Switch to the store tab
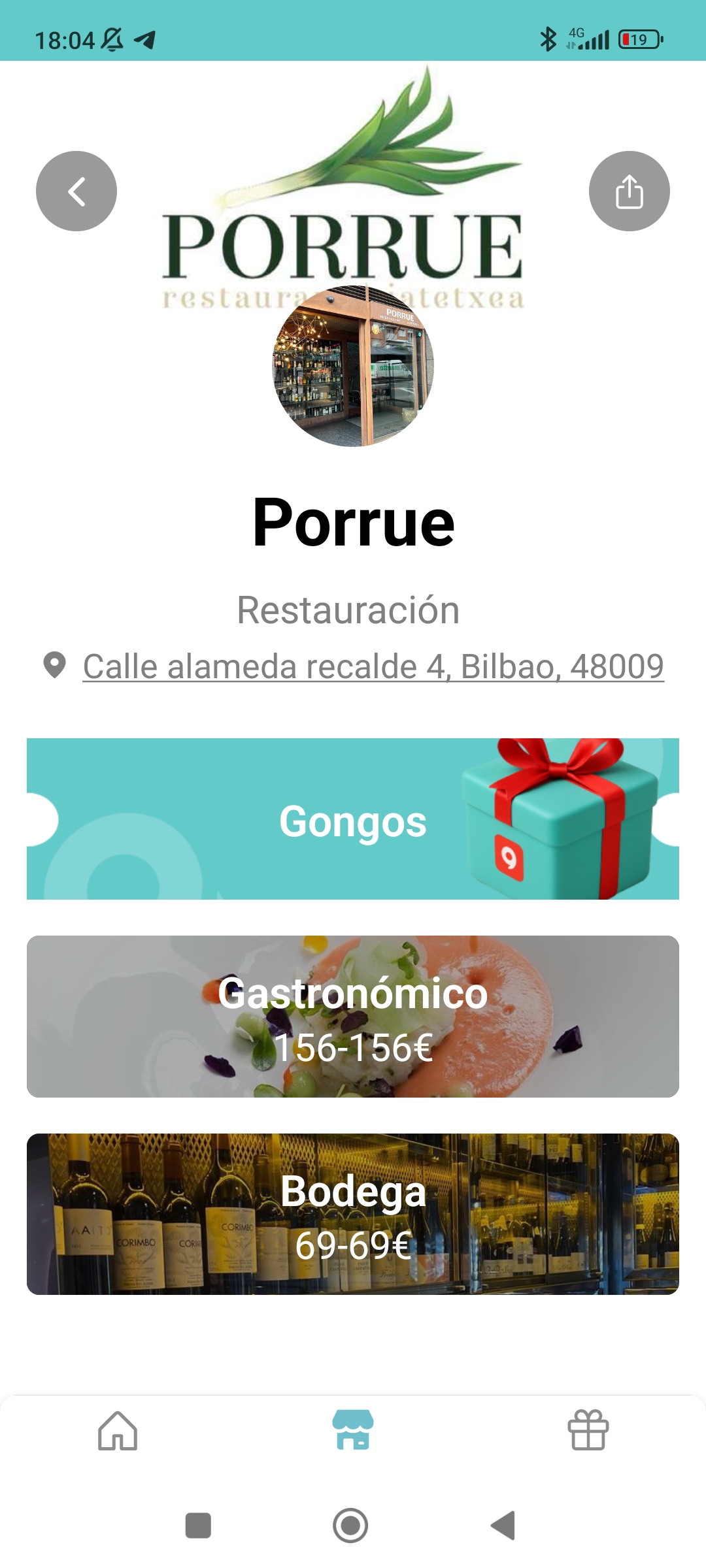This screenshot has height=1568, width=706. (x=353, y=1431)
